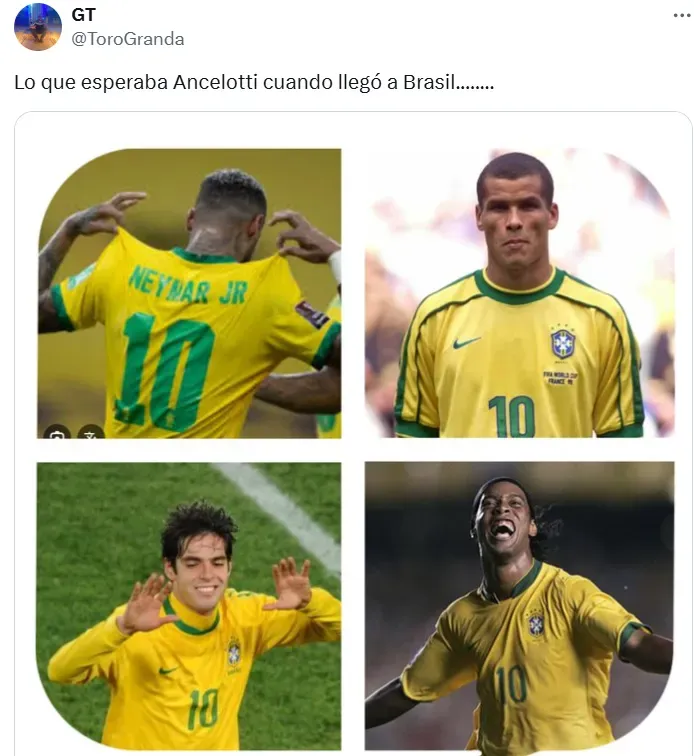
Task: Open the @ToroGranda profile link
Action: 128,39
